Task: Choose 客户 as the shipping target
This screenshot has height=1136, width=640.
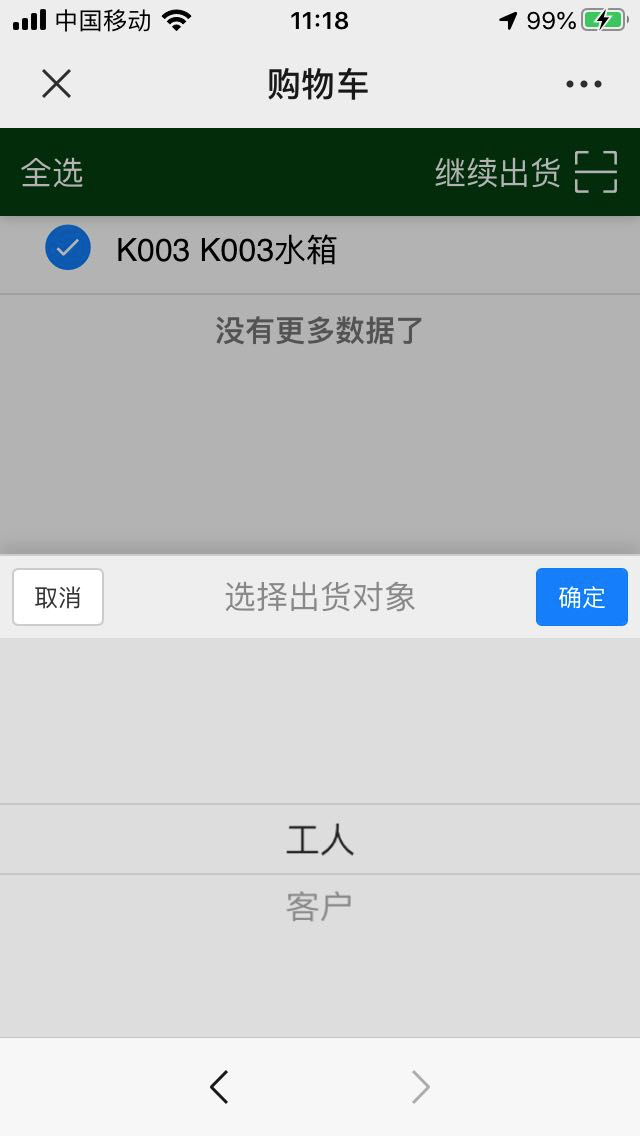Action: coord(320,906)
